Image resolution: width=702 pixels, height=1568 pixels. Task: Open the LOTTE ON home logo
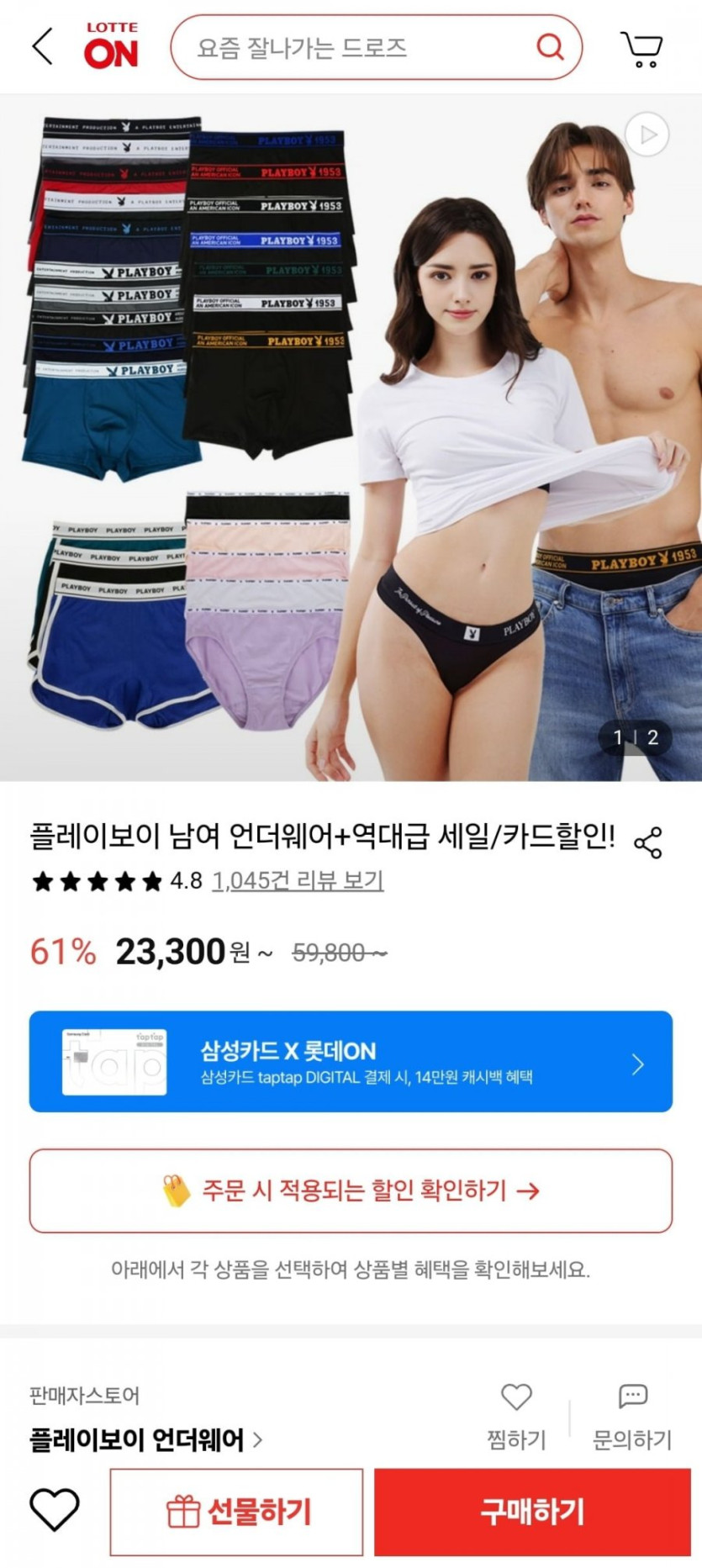pyautogui.click(x=111, y=46)
